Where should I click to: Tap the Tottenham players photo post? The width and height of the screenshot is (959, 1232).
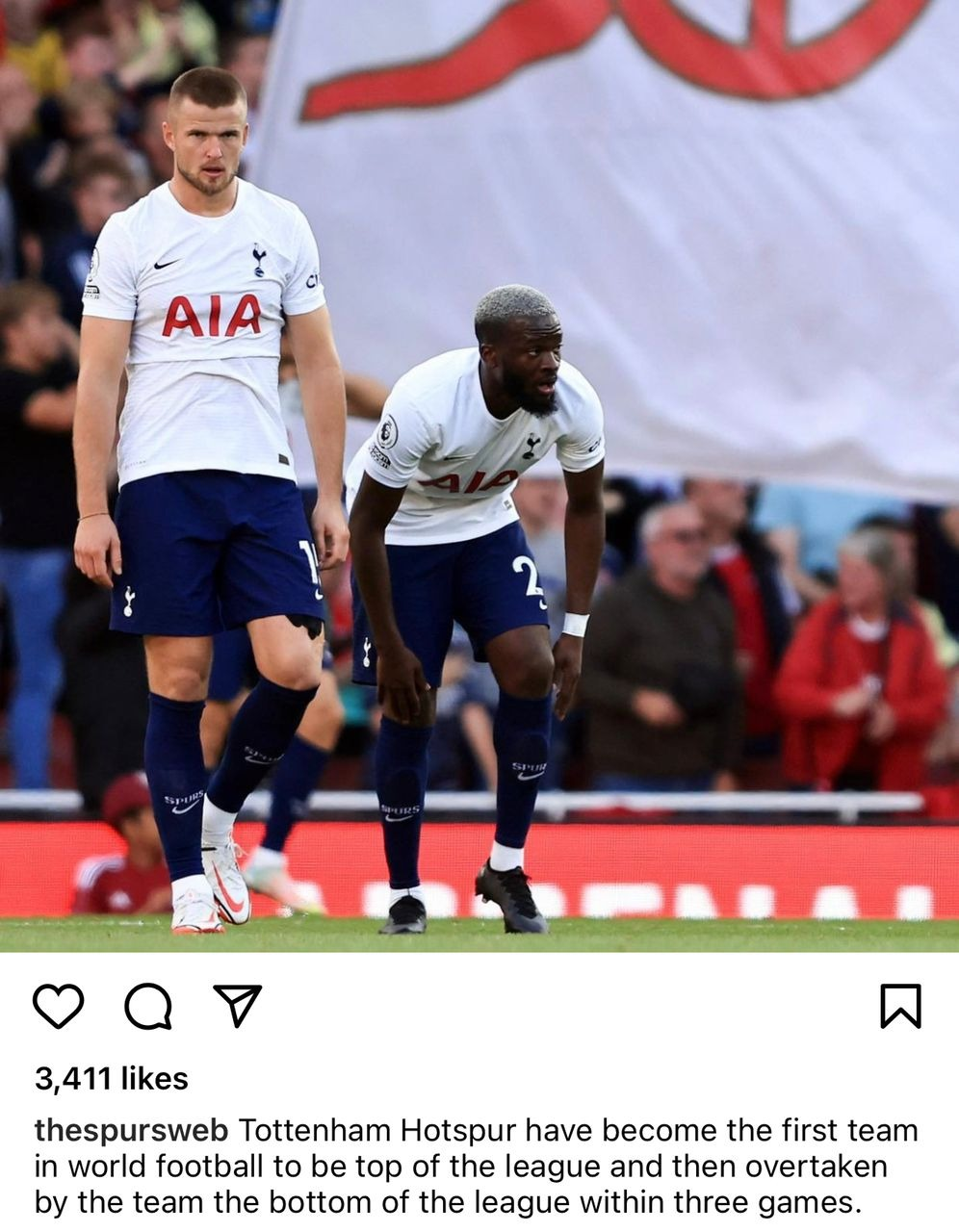click(479, 476)
